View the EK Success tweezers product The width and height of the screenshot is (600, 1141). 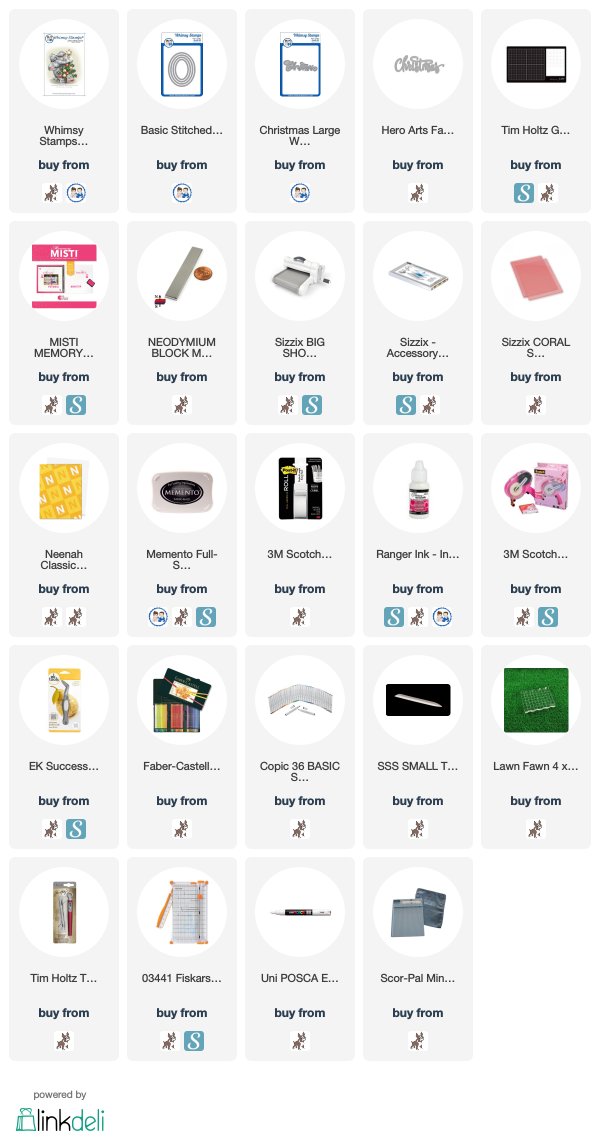[64, 747]
